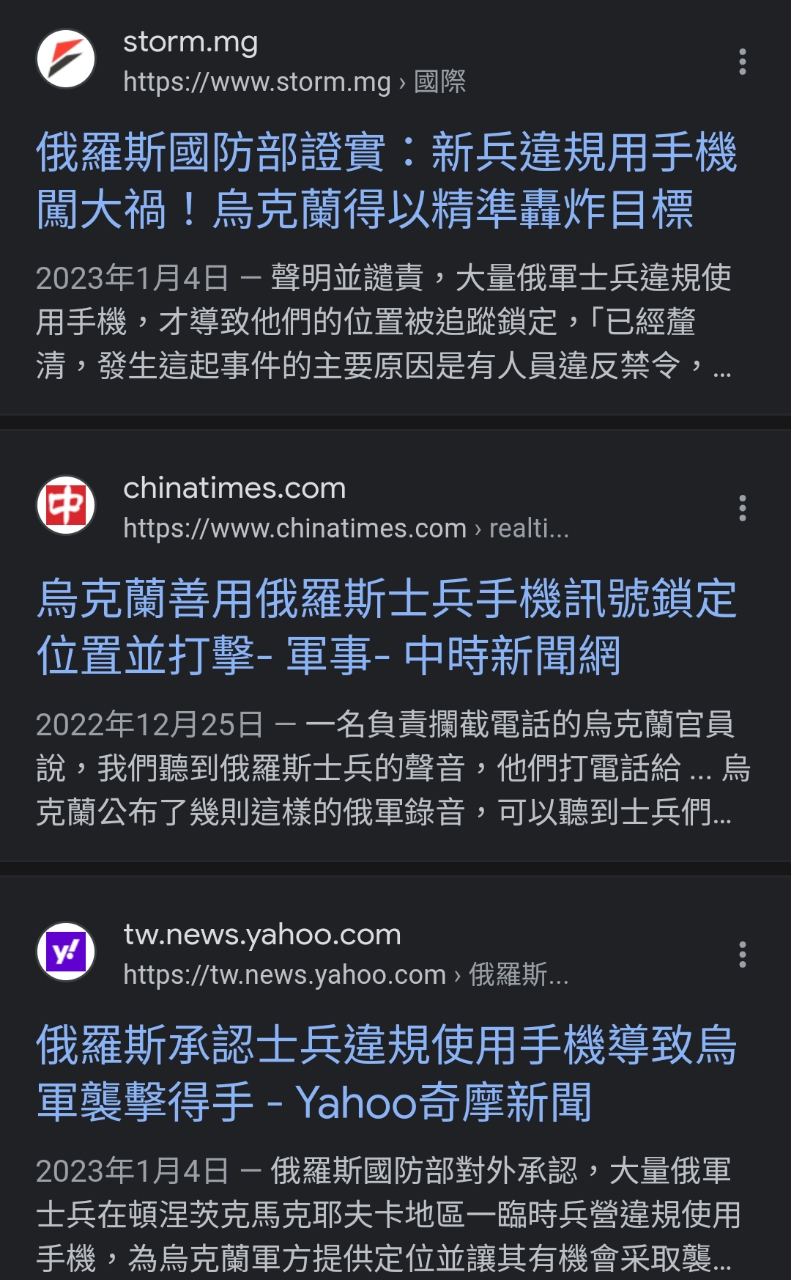Image resolution: width=791 pixels, height=1280 pixels.
Task: Tap the chinatimes.com site name header
Action: tap(234, 489)
